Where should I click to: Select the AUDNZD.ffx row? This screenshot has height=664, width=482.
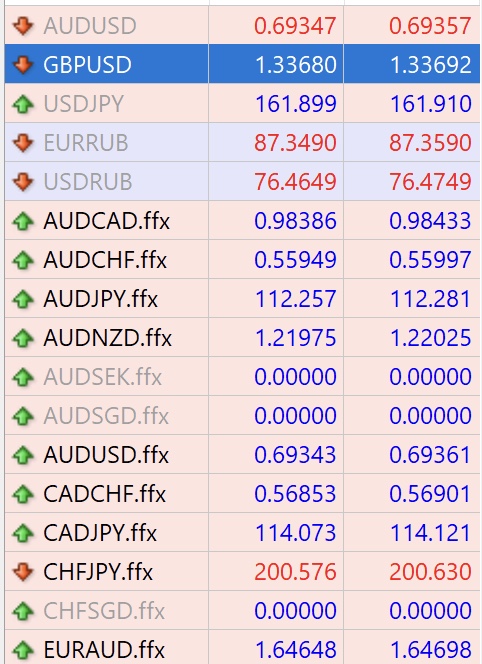coord(242,337)
